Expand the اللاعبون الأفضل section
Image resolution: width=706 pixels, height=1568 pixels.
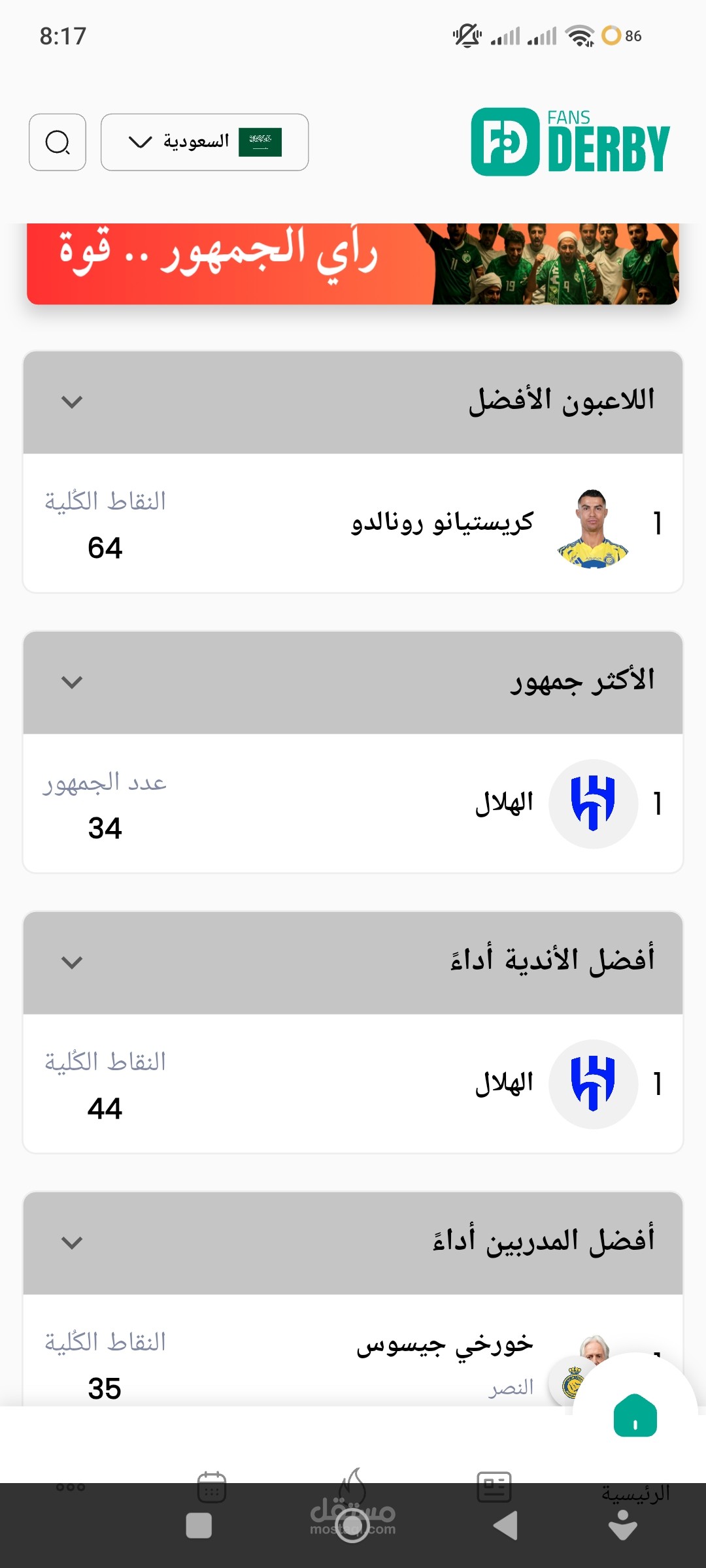72,402
